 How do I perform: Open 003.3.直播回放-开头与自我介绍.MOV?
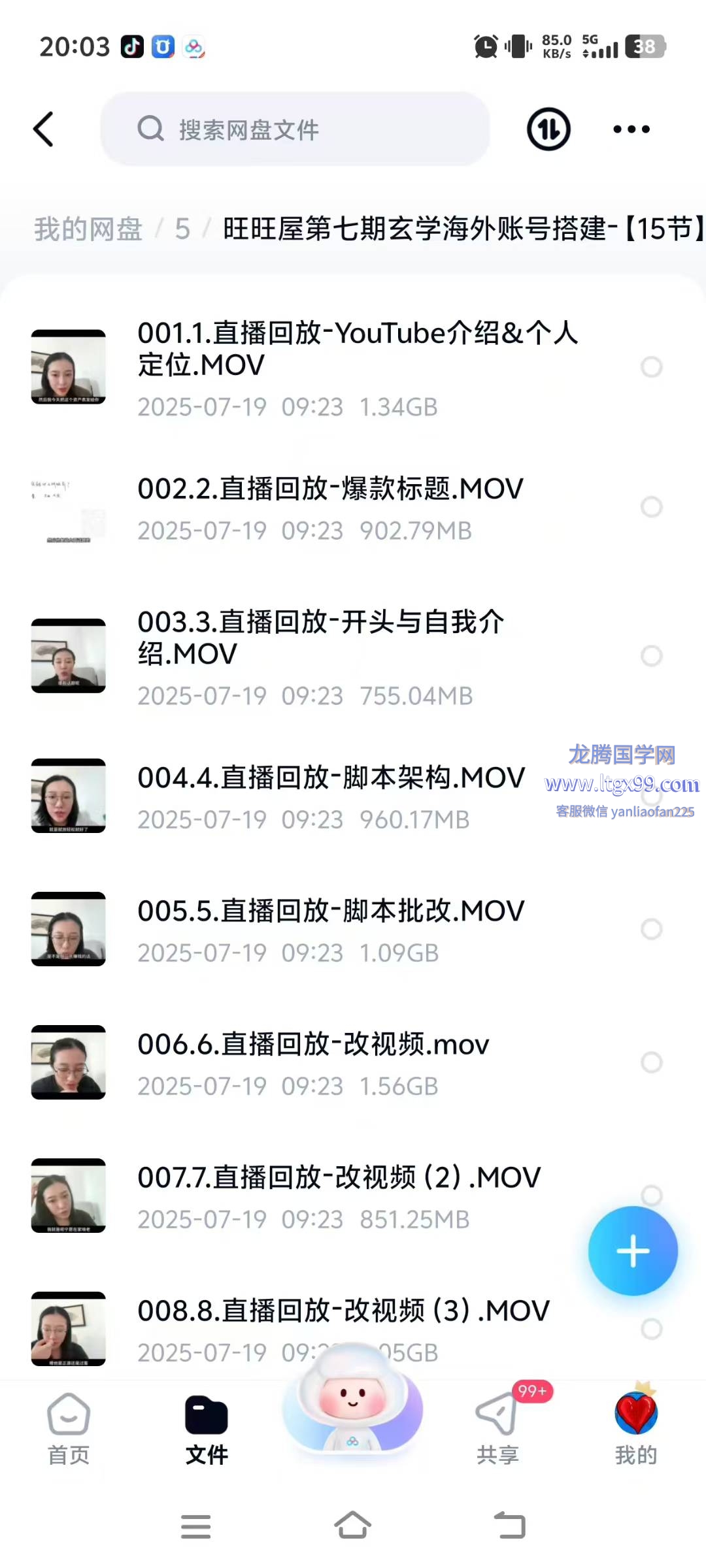(320, 638)
